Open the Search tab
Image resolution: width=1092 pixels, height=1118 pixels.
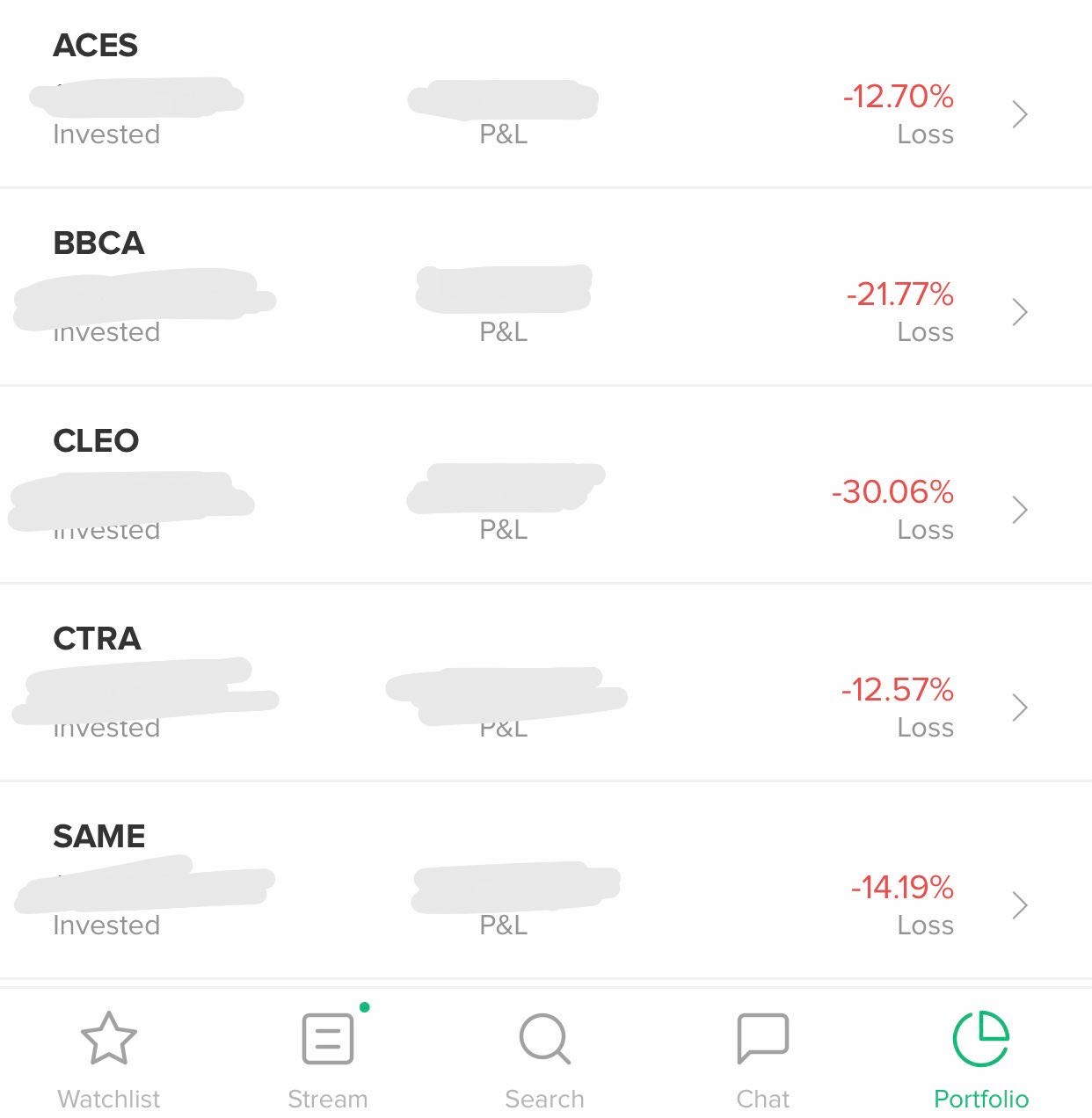(x=545, y=1059)
